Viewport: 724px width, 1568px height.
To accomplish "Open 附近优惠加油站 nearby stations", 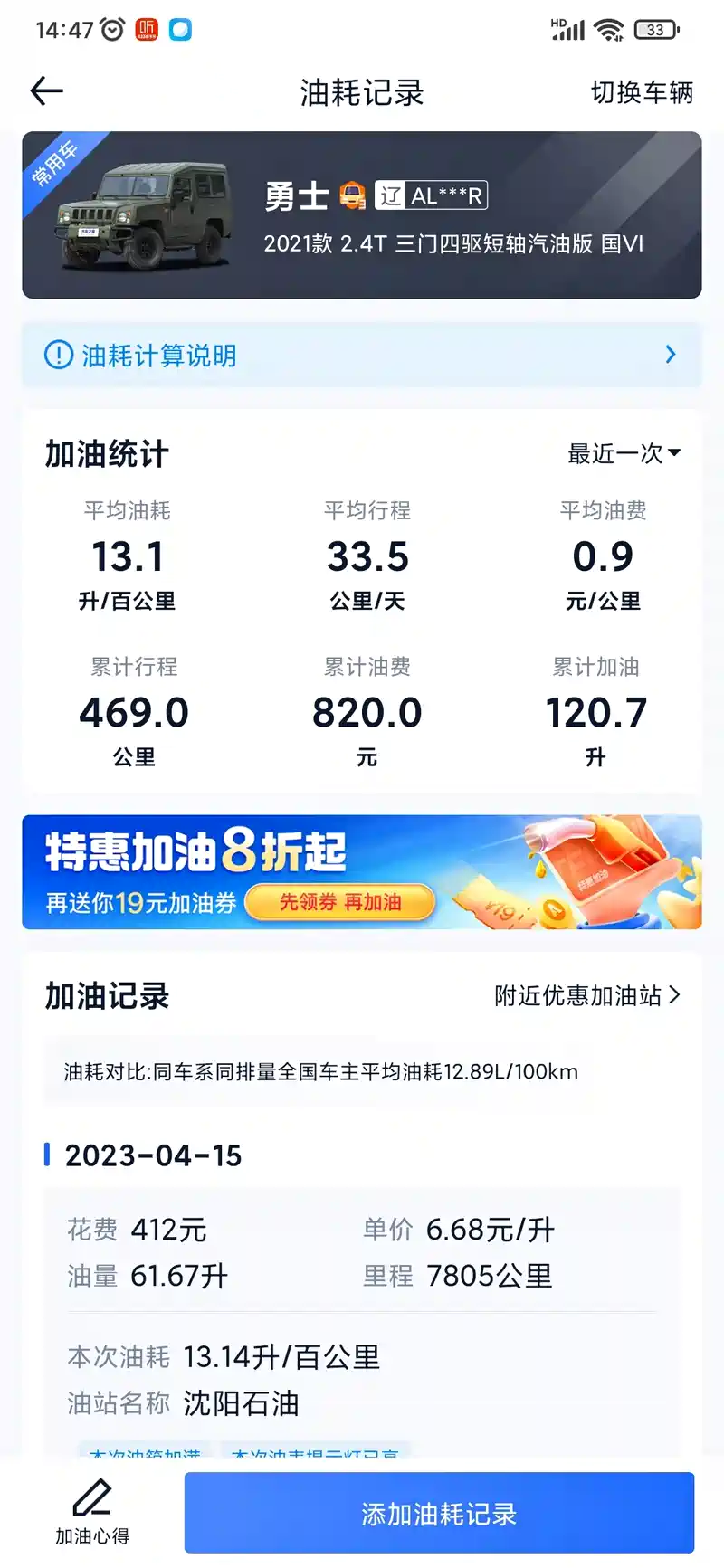I will [586, 995].
